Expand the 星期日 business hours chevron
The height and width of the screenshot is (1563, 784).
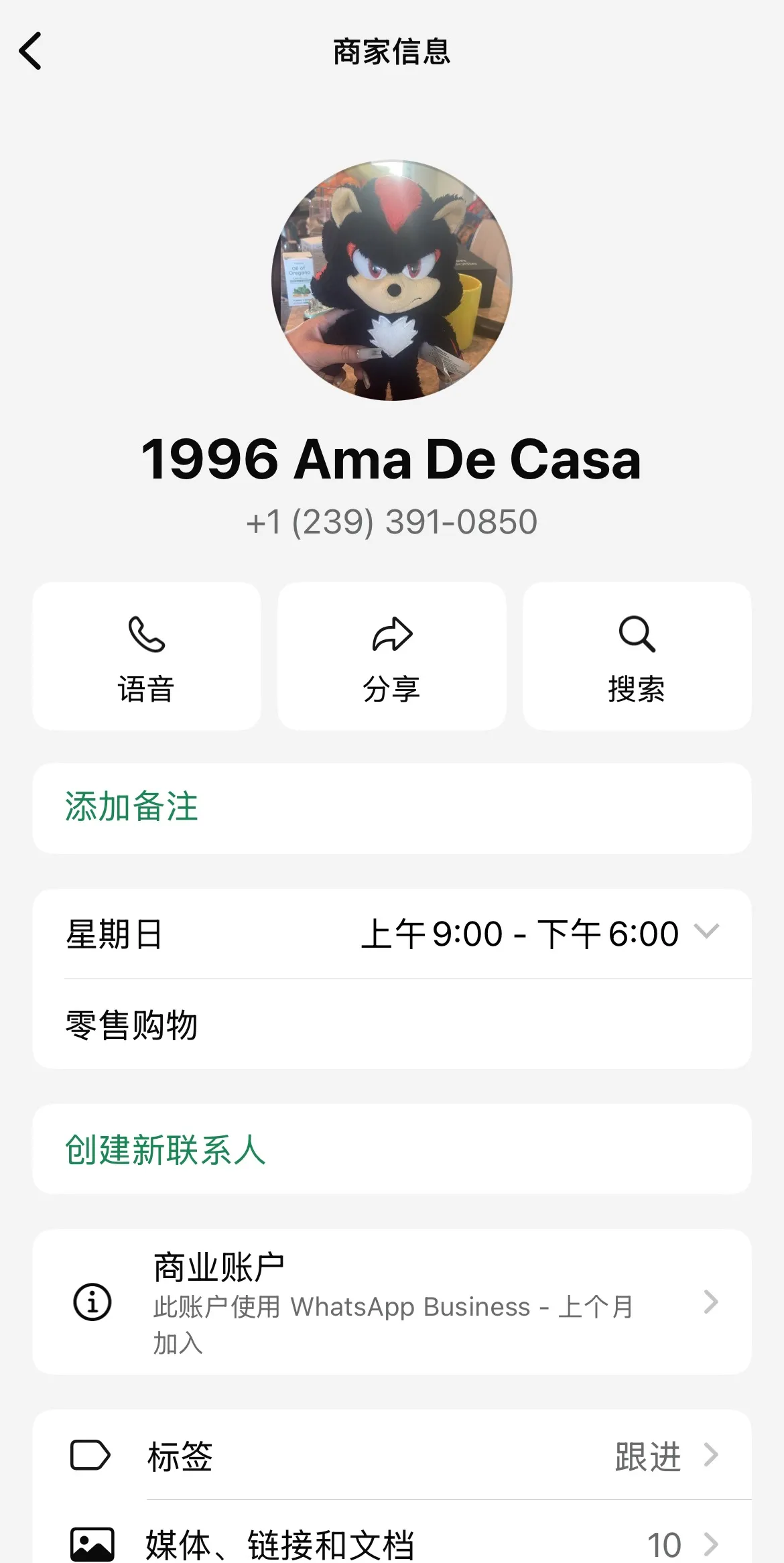[705, 932]
